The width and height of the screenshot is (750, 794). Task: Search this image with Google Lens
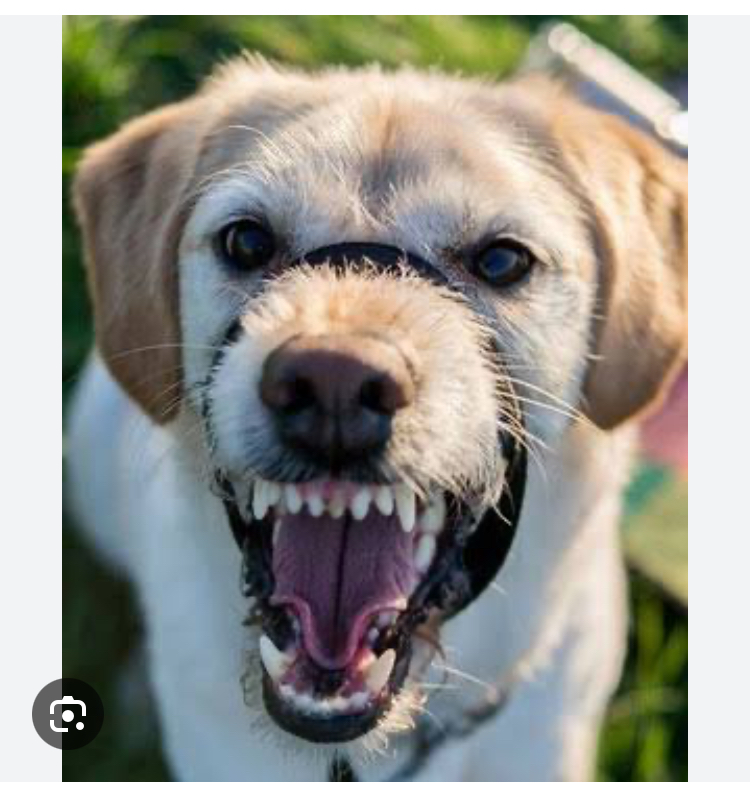coord(68,714)
